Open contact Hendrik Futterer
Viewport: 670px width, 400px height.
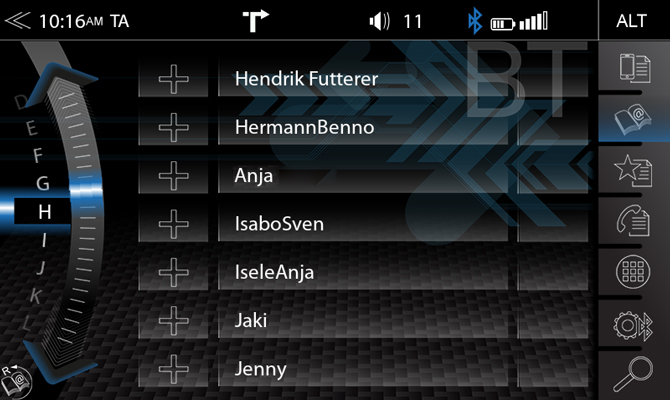coord(362,79)
